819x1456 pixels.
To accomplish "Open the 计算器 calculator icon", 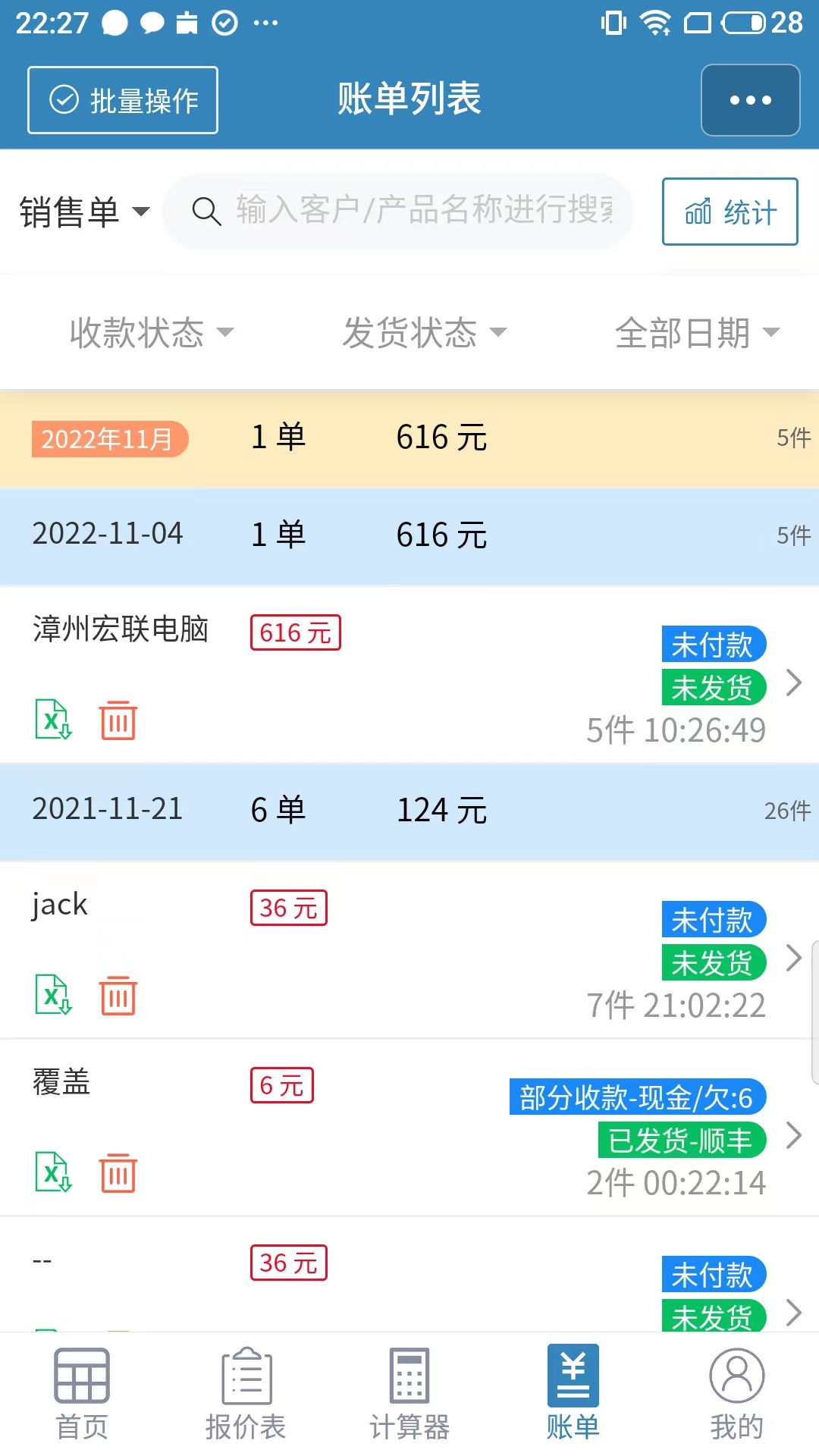I will [409, 1395].
